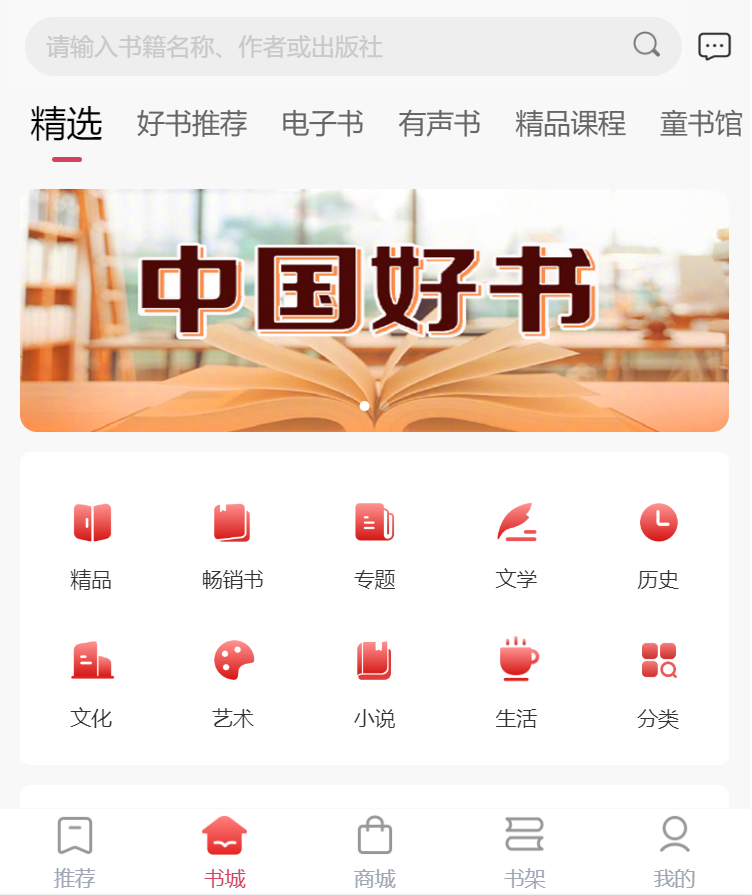Switch to the 好书推荐 tab
This screenshot has height=895, width=752.
point(192,124)
